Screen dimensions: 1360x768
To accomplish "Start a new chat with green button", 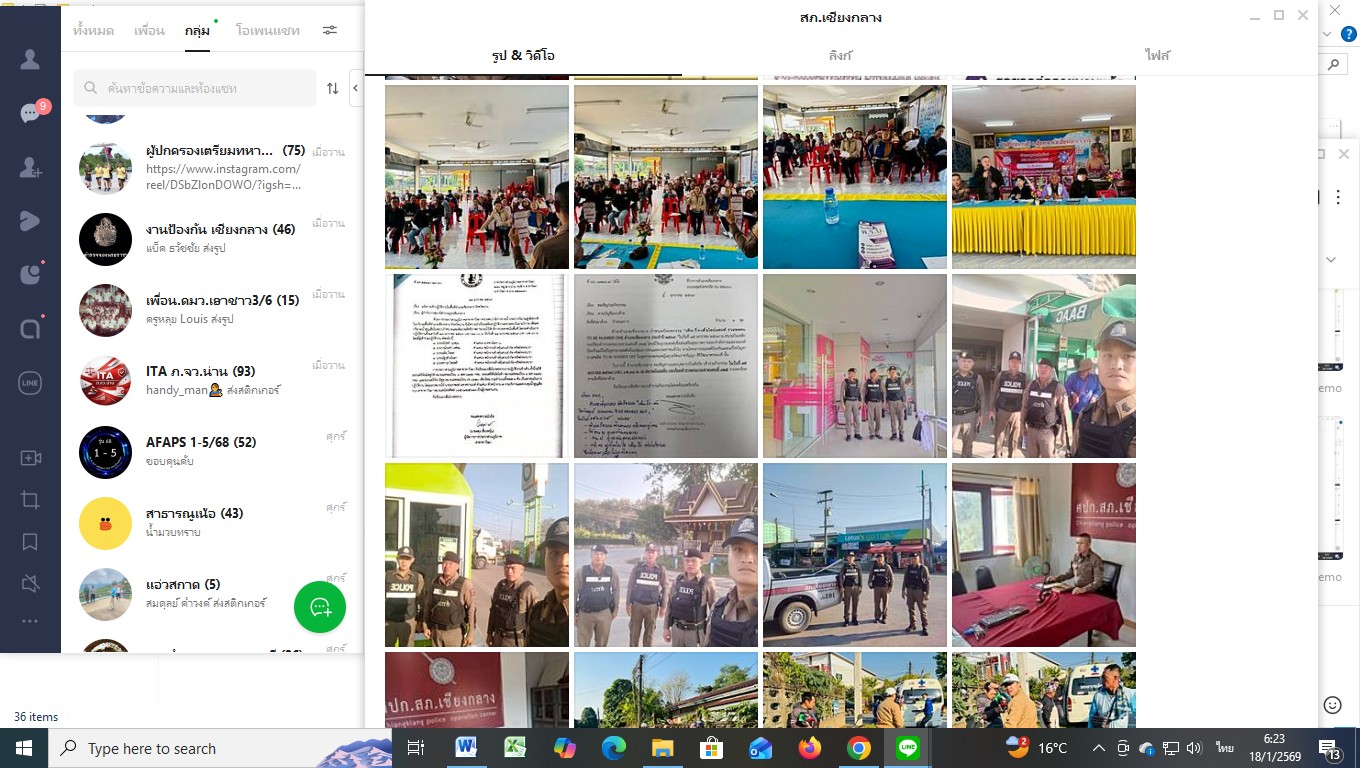I will click(320, 607).
